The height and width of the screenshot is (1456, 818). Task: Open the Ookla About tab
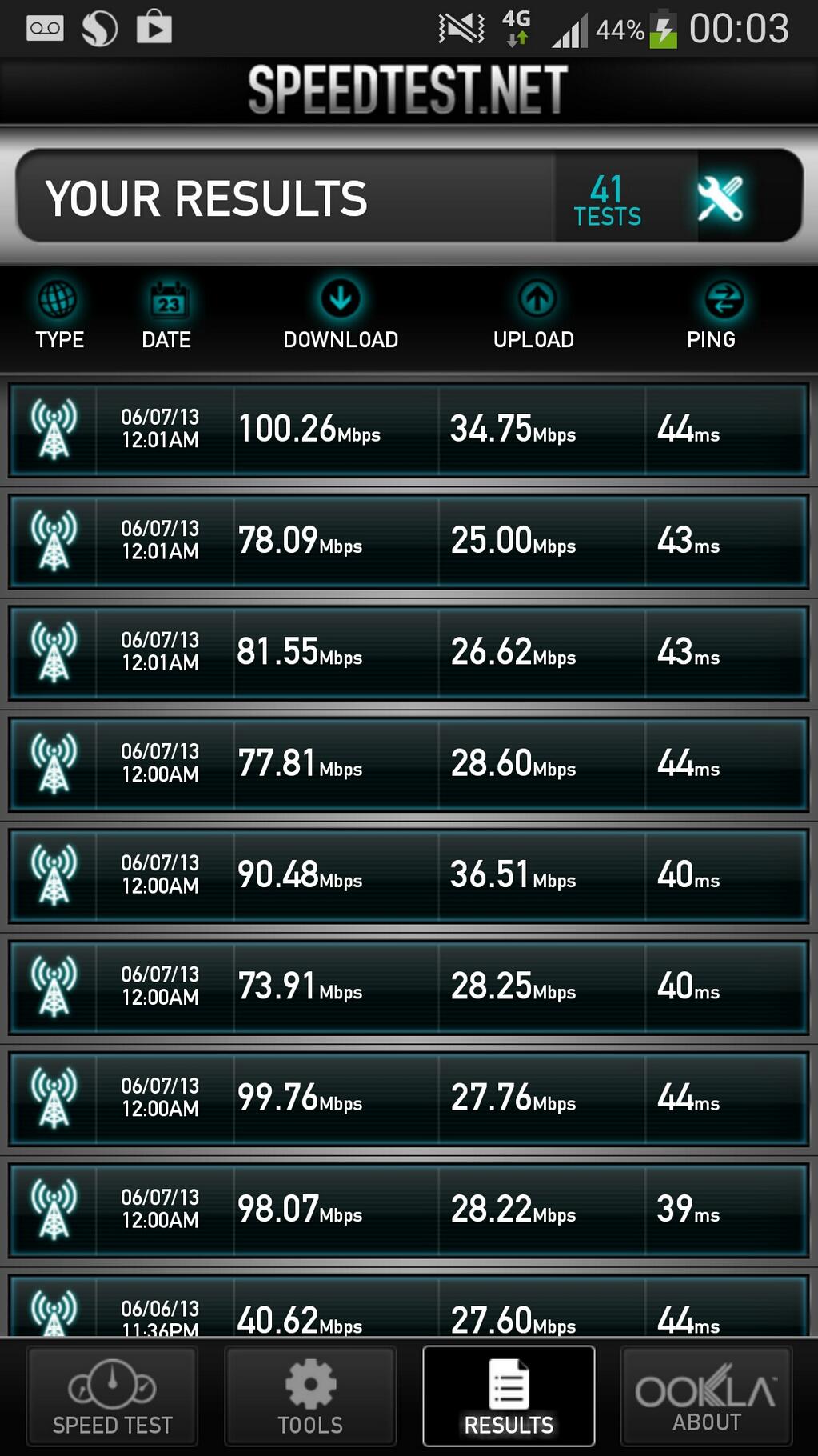[x=707, y=1396]
